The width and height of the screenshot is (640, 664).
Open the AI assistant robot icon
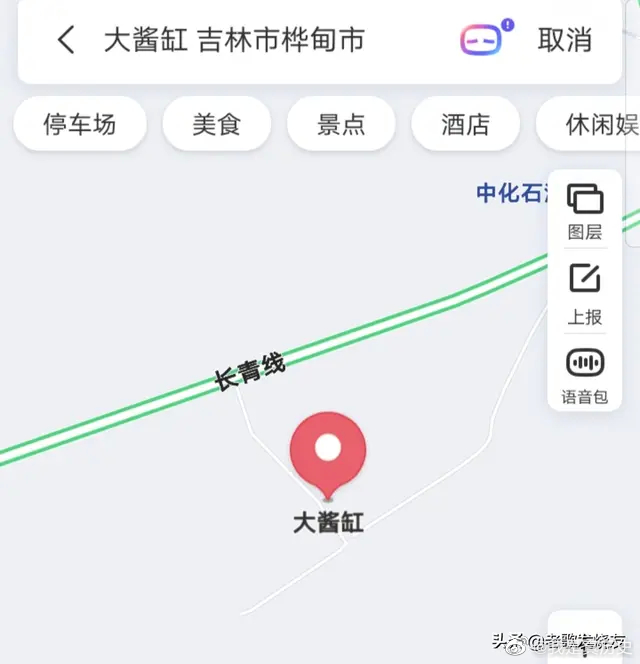pyautogui.click(x=482, y=40)
